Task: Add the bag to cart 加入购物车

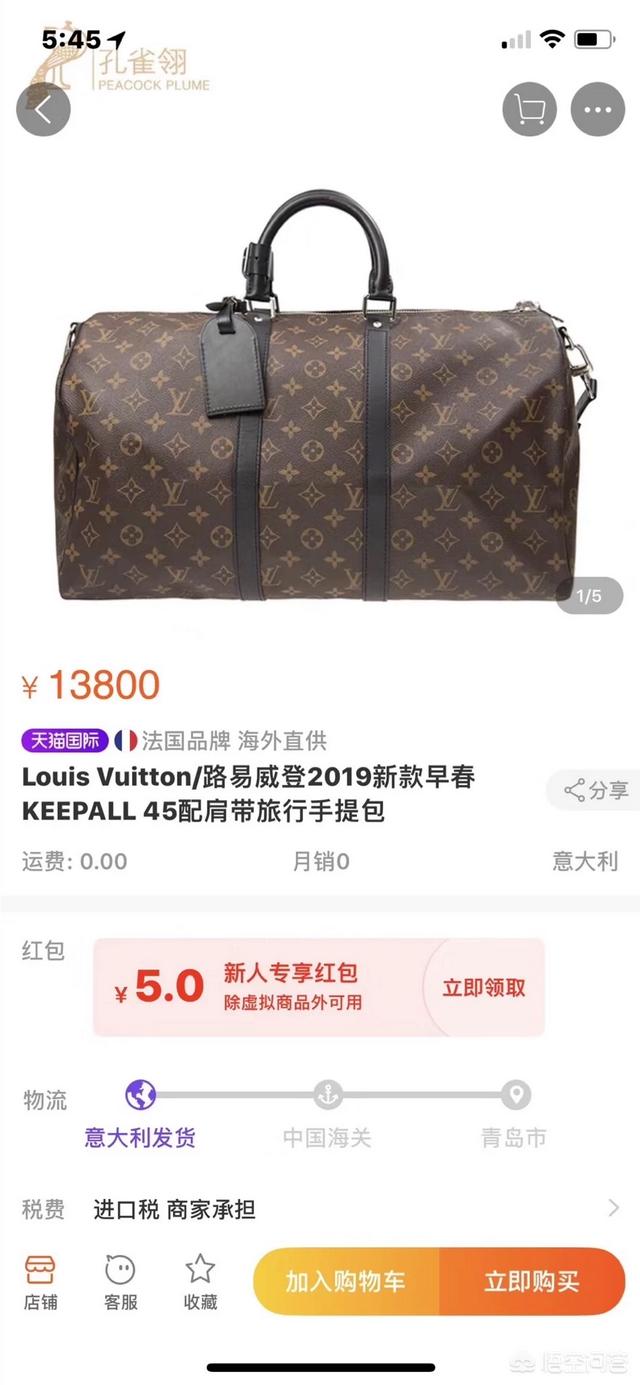Action: pos(346,1282)
